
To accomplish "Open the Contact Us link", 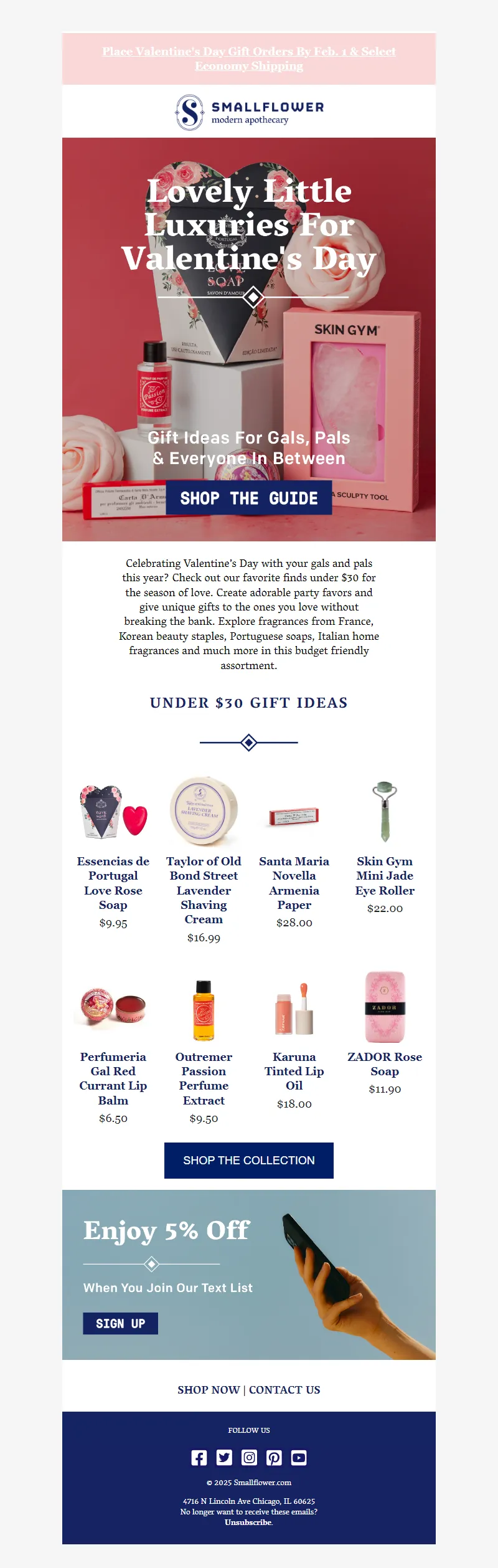I will pos(284,1390).
